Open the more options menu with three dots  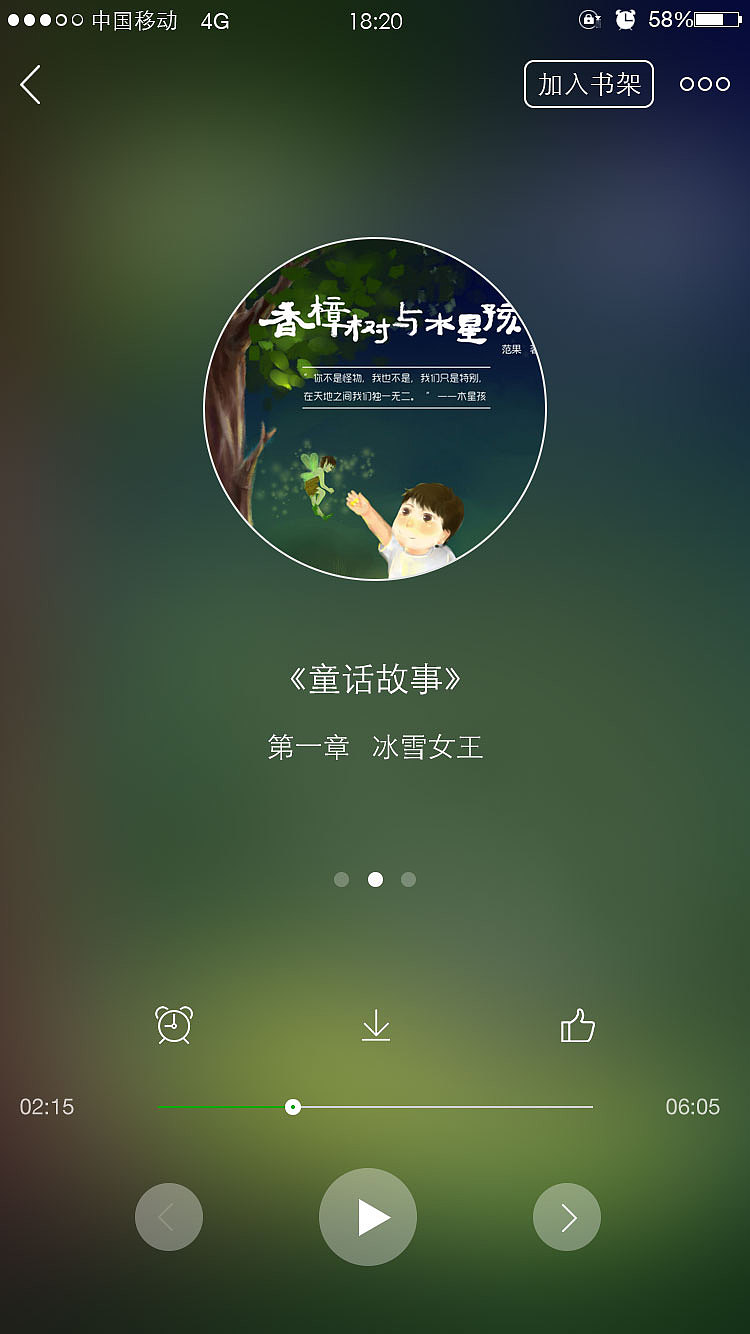pos(704,84)
